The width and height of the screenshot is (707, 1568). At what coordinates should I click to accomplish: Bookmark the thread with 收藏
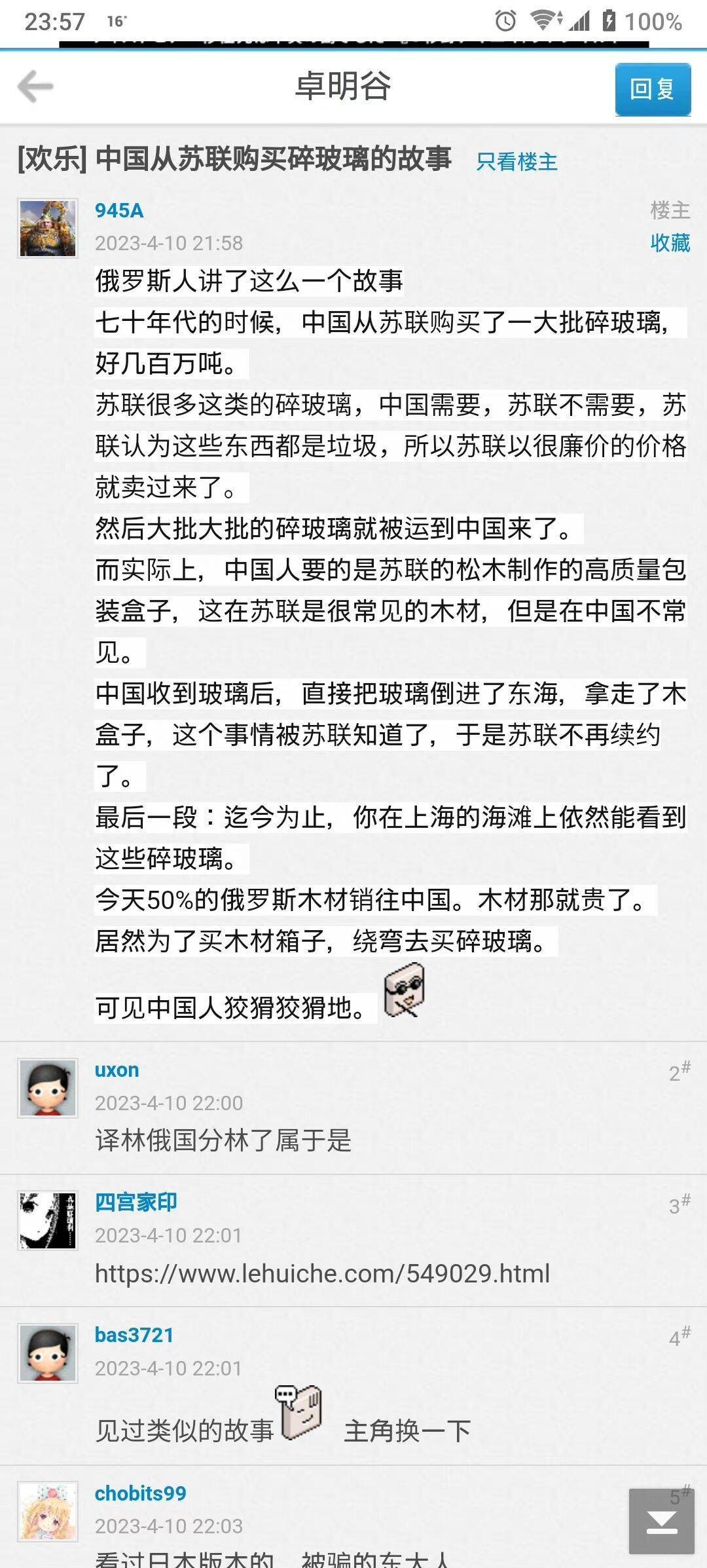(670, 243)
